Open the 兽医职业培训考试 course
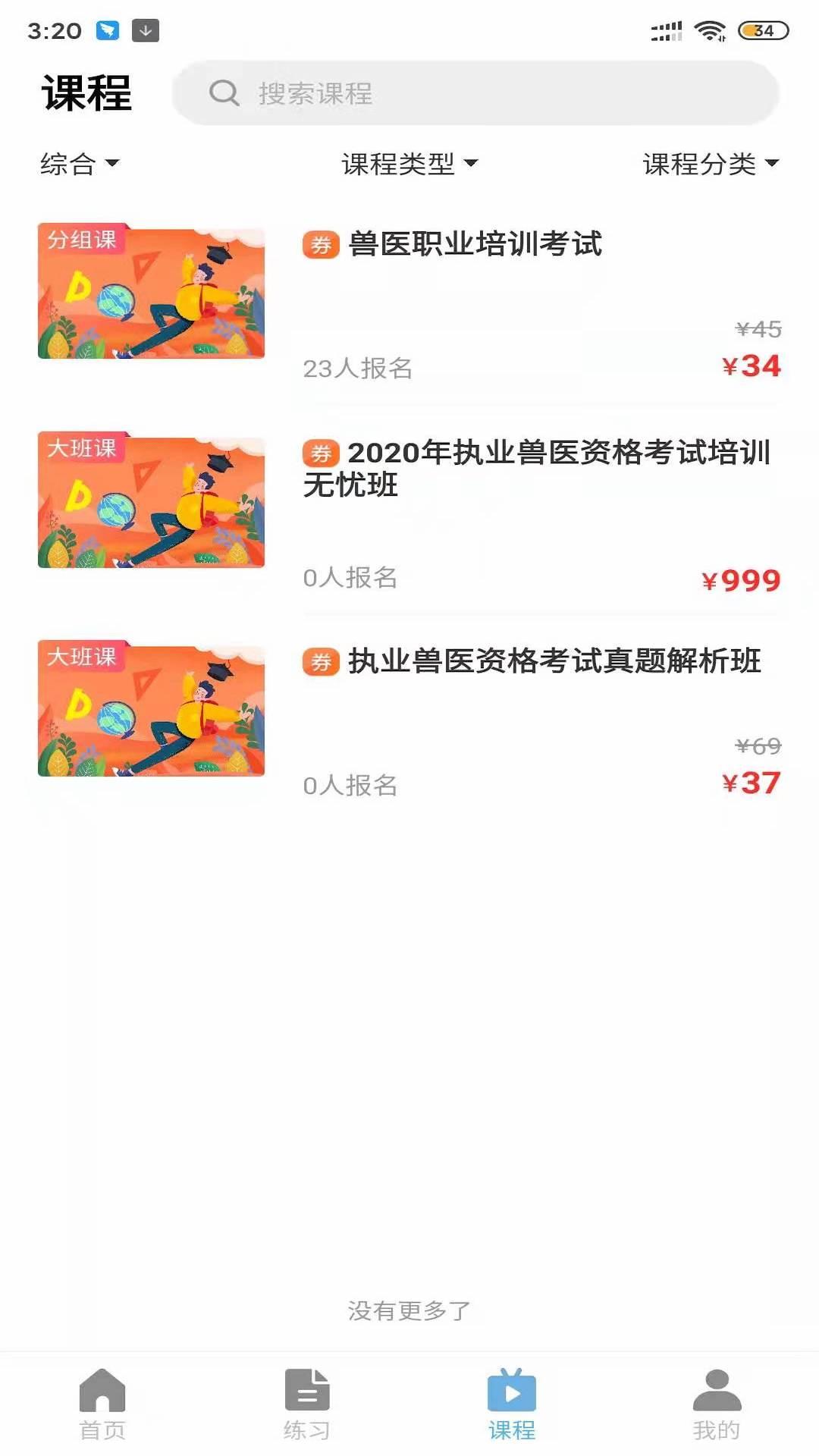 click(x=475, y=244)
